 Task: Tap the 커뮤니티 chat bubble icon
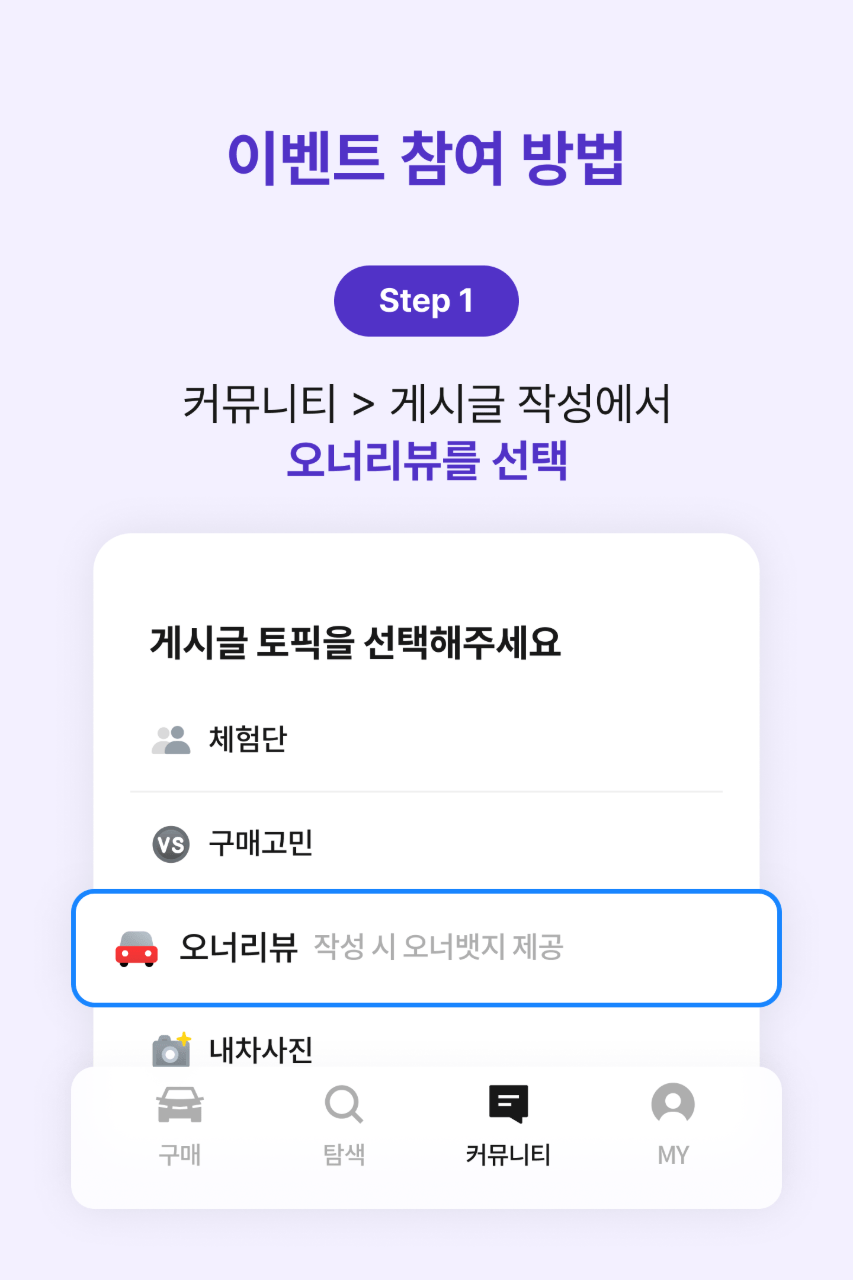(x=509, y=1105)
